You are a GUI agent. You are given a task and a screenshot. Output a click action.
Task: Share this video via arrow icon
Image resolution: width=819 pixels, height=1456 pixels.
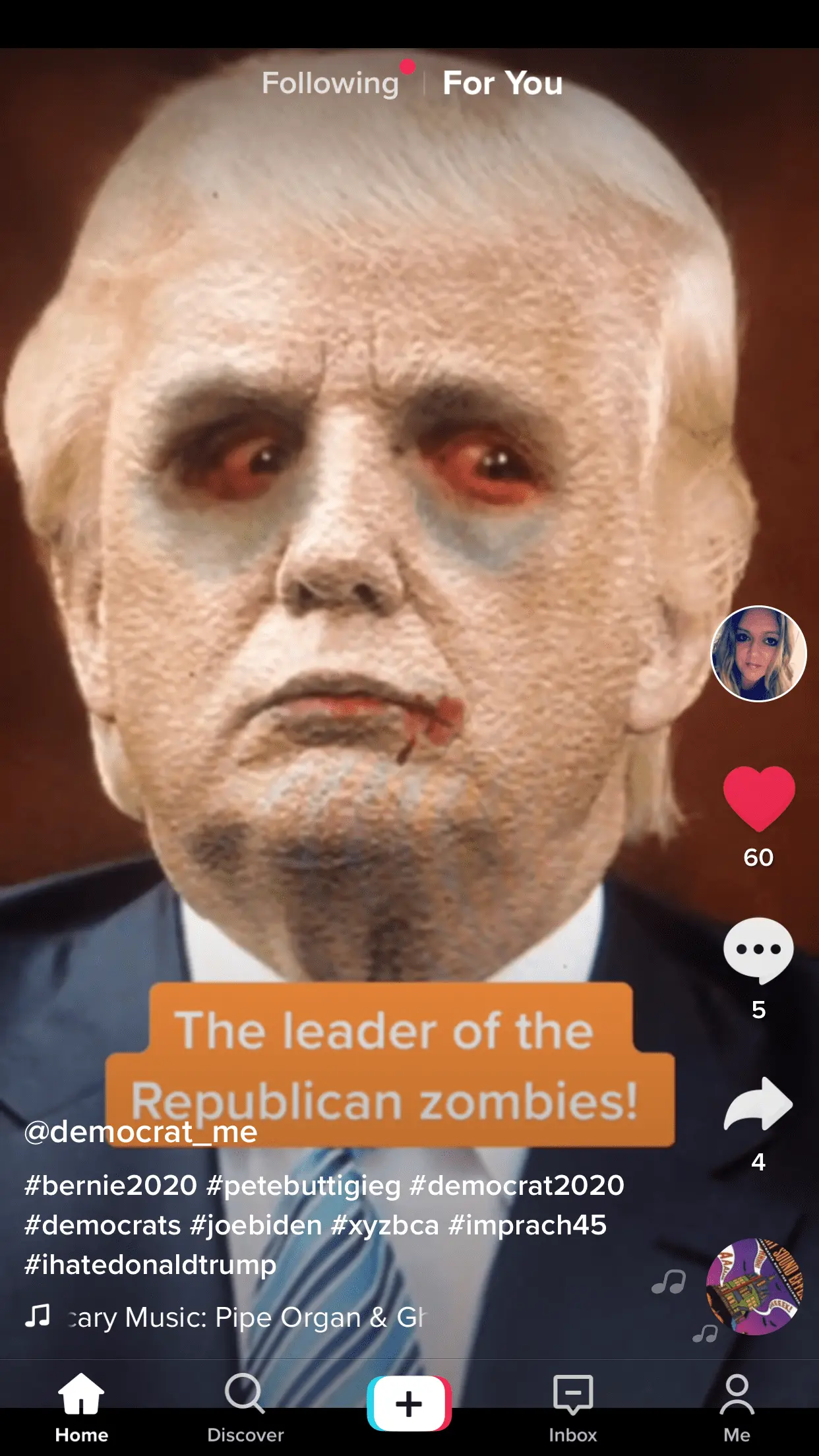click(x=758, y=1104)
